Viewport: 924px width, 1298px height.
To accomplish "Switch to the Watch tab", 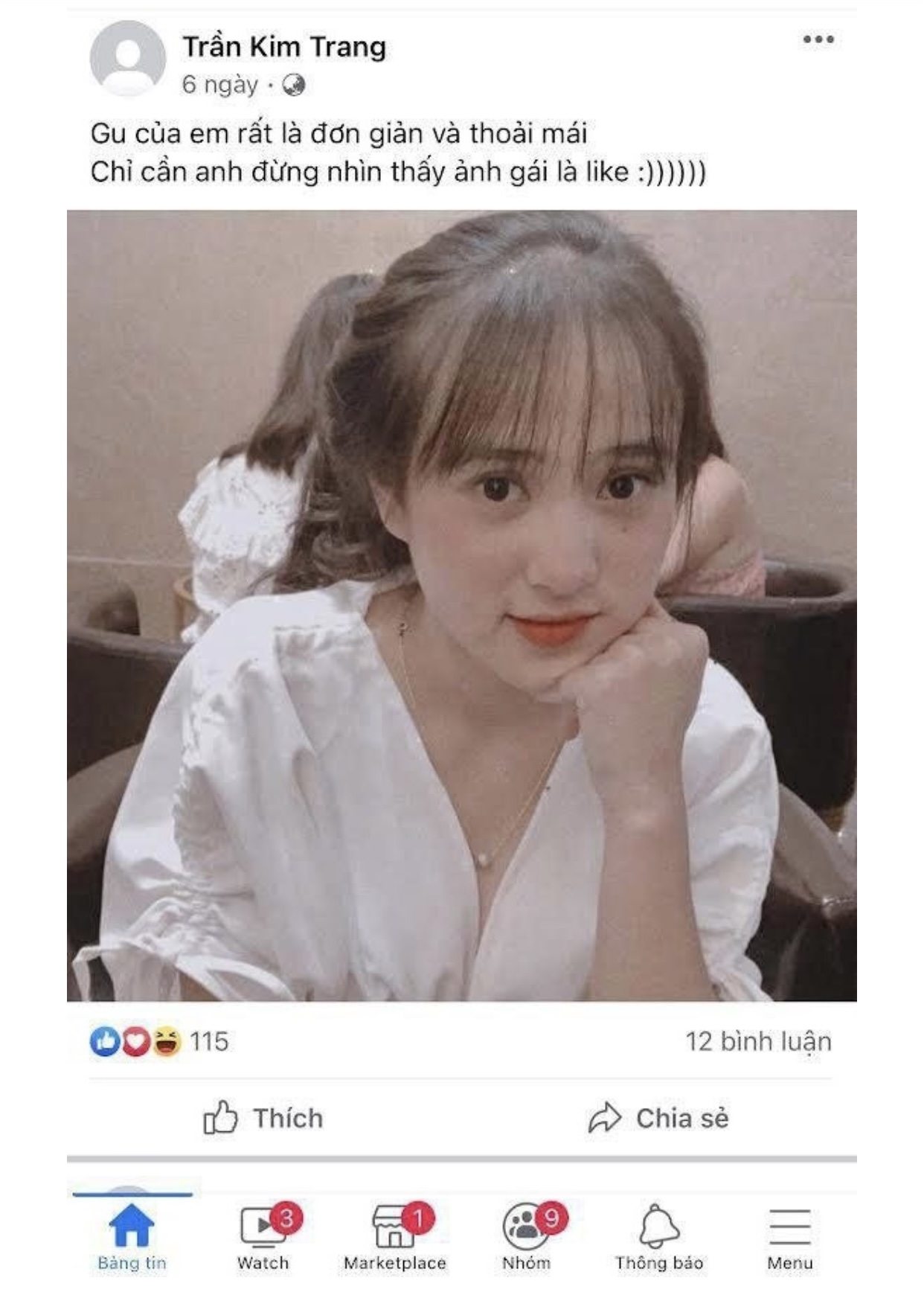I will [x=263, y=1236].
